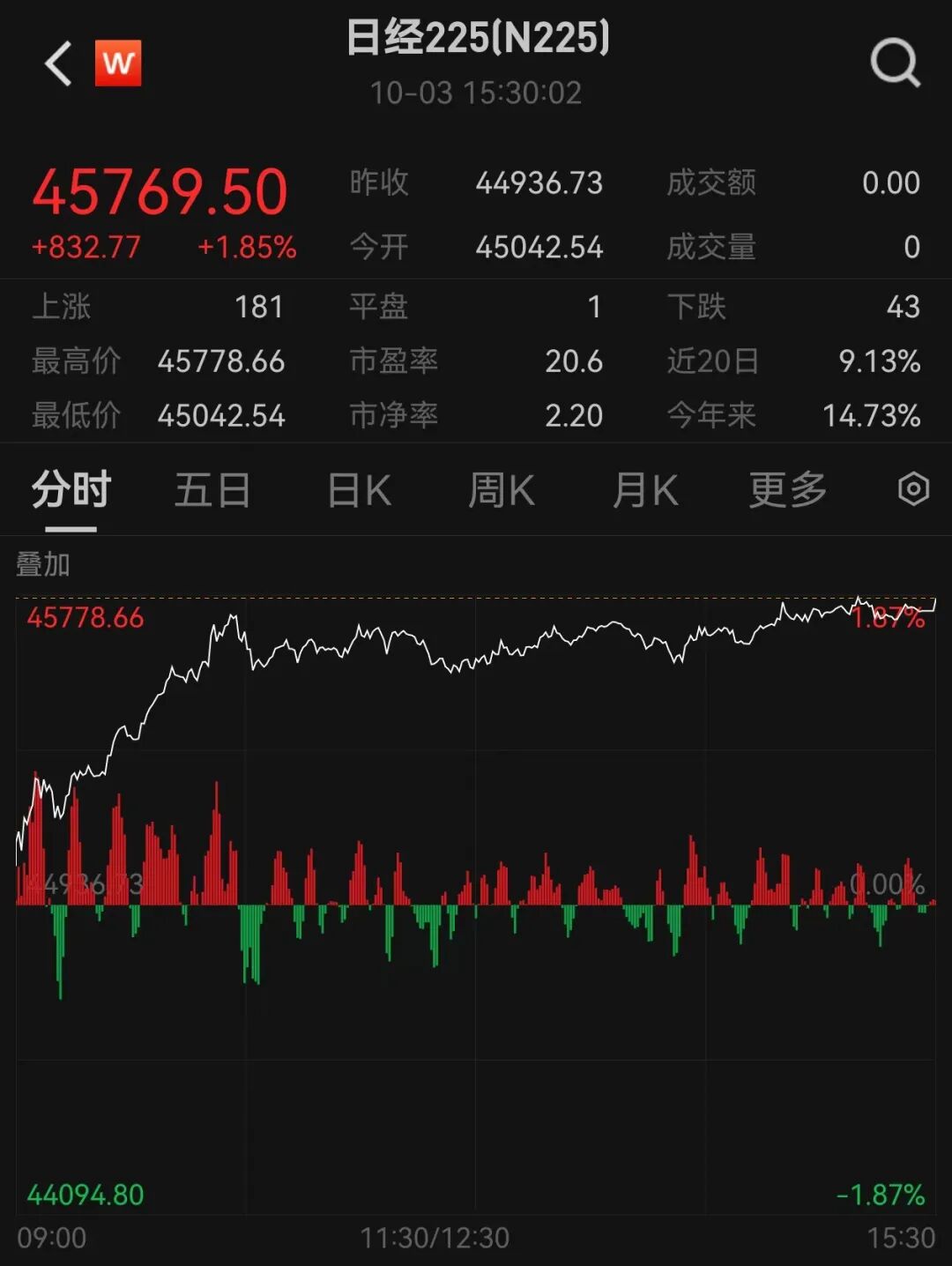Select the 分时 chart tab
The image size is (952, 1266).
(x=71, y=490)
